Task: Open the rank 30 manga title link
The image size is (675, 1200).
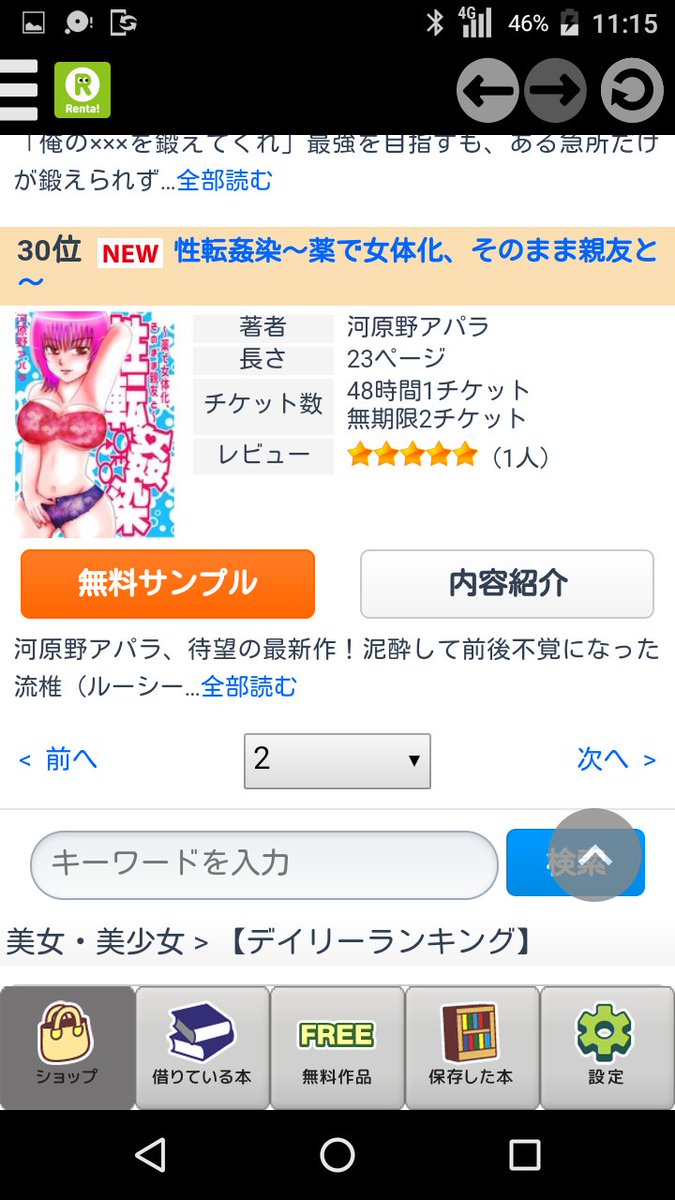Action: pos(415,251)
